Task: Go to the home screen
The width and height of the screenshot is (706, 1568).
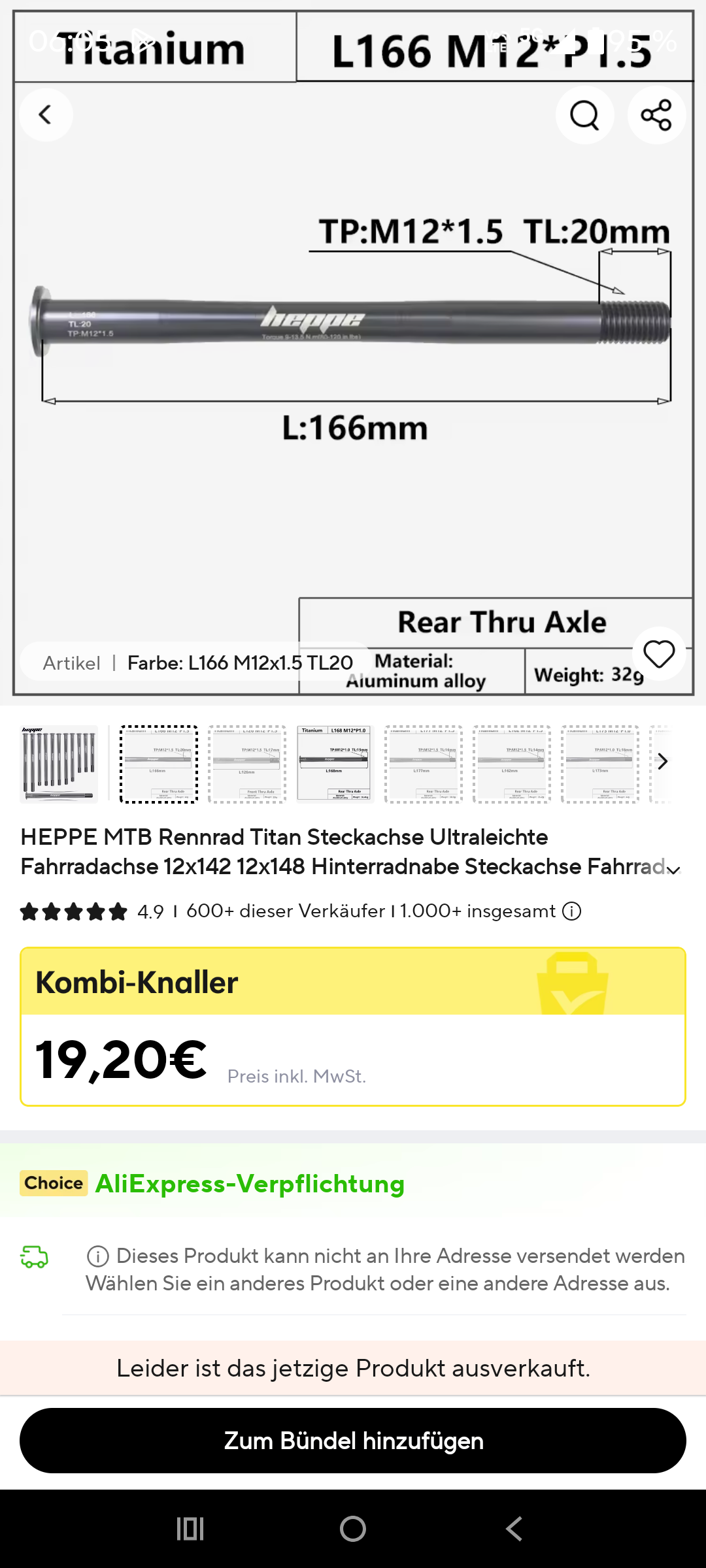Action: 353,1529
